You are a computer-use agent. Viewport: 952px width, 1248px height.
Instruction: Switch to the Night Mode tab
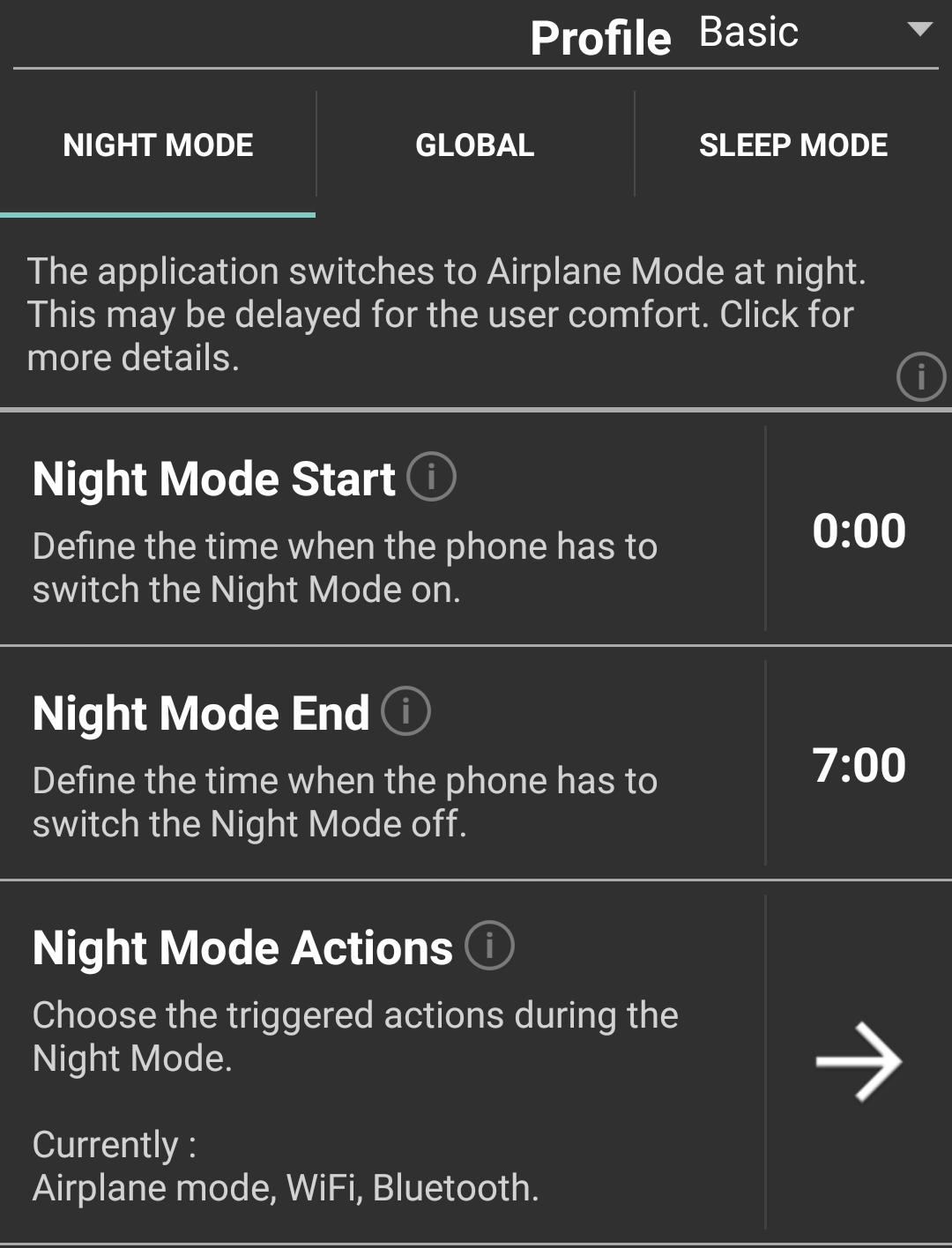(x=158, y=145)
